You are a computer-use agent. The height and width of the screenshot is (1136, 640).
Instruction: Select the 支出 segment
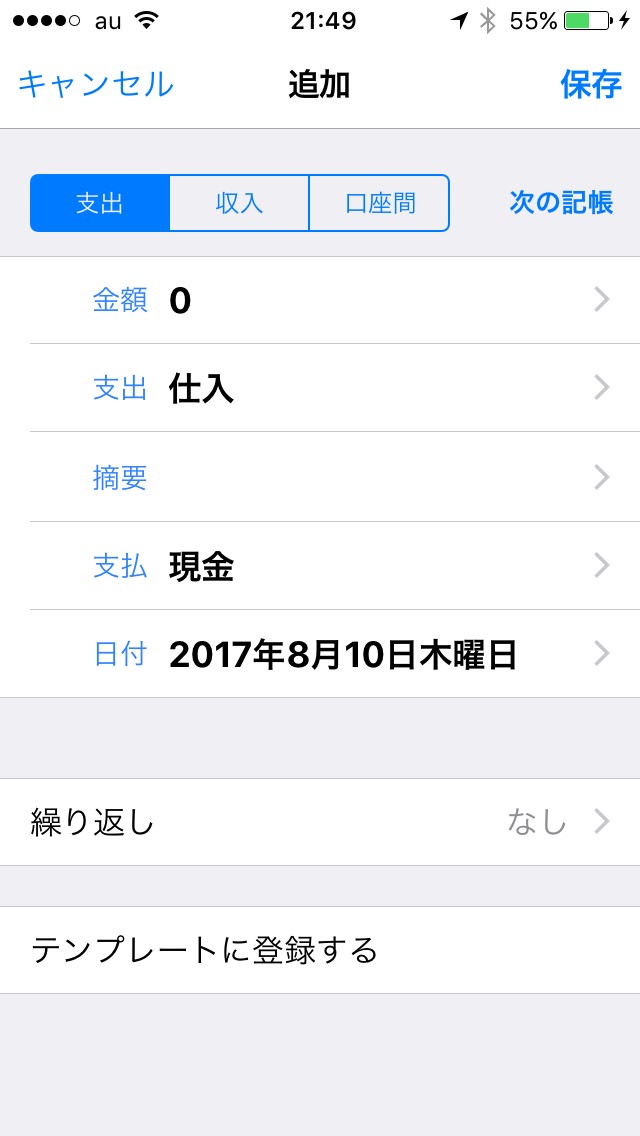[100, 204]
